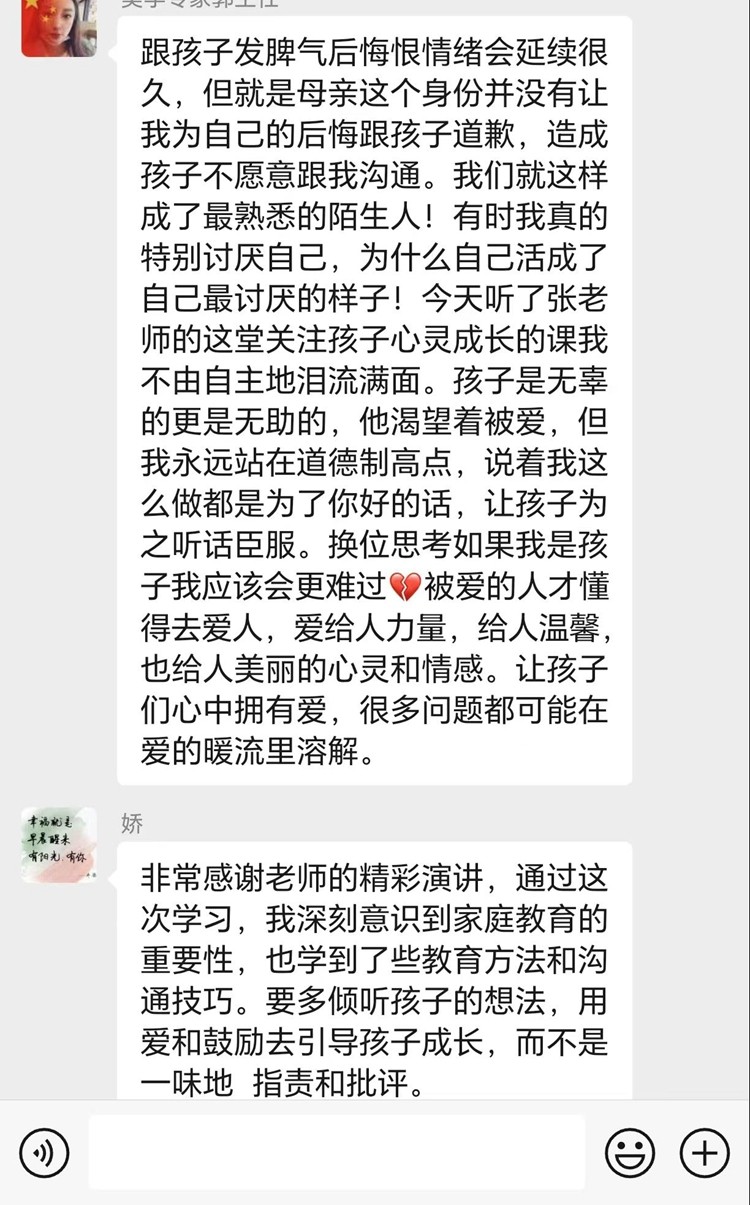Open the emoji picker
Screen dimensions: 750x1205
tap(630, 1152)
